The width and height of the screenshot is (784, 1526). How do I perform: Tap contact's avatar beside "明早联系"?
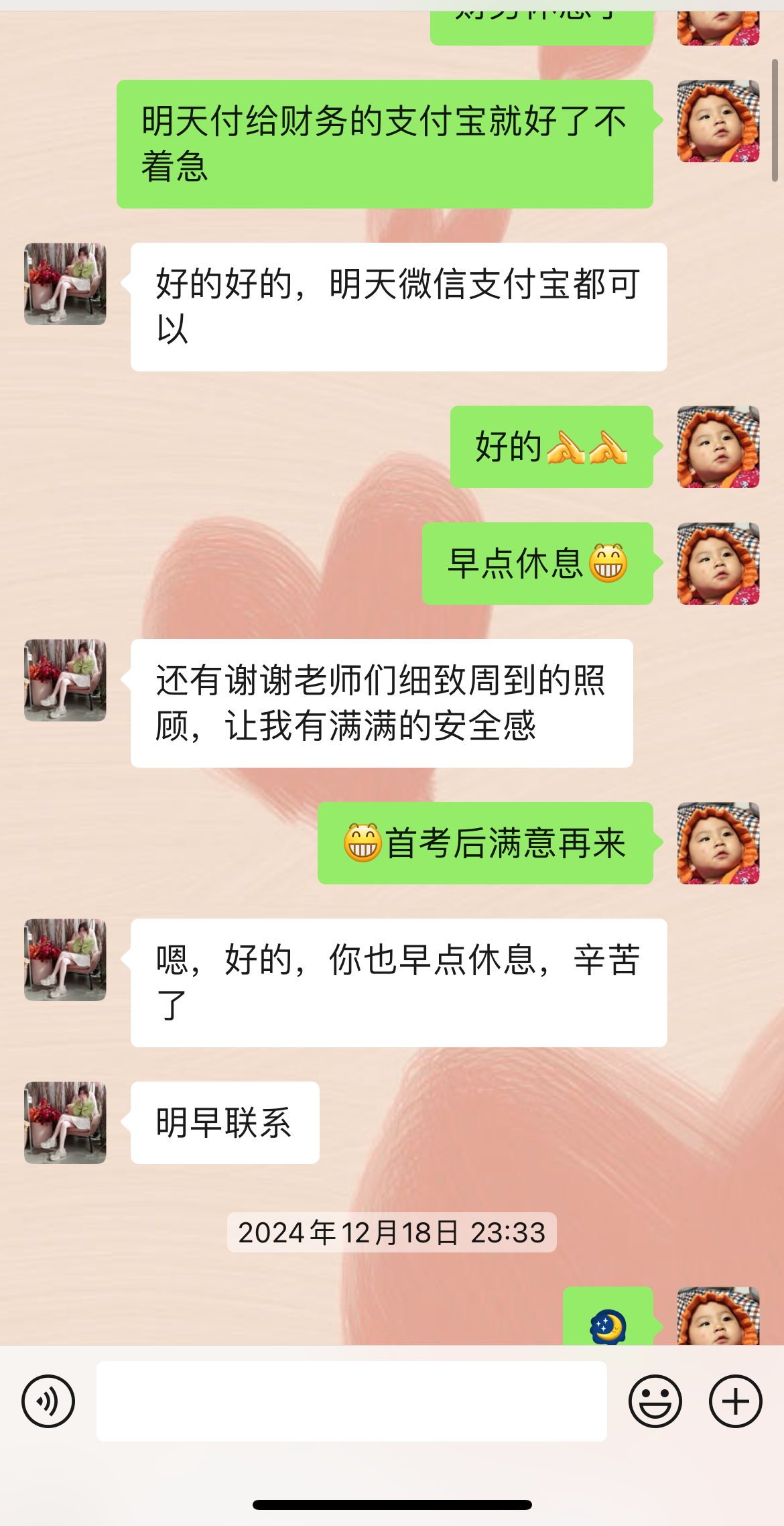pyautogui.click(x=65, y=1122)
